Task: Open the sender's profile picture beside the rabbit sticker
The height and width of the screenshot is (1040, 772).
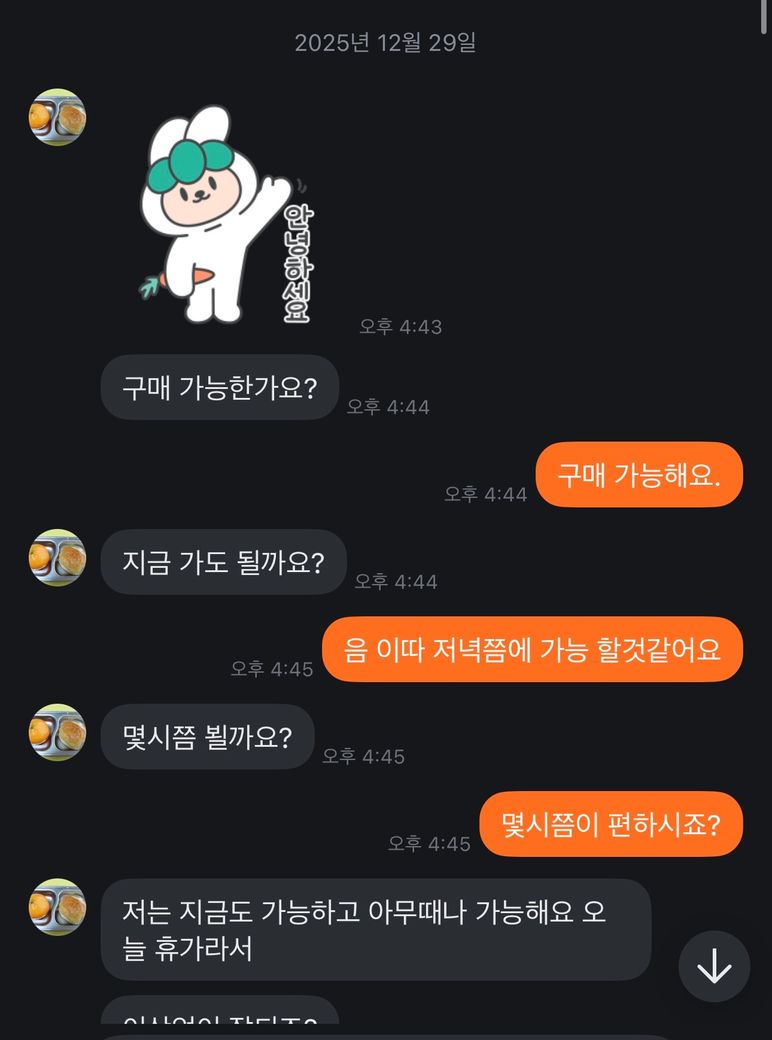Action: [x=57, y=117]
